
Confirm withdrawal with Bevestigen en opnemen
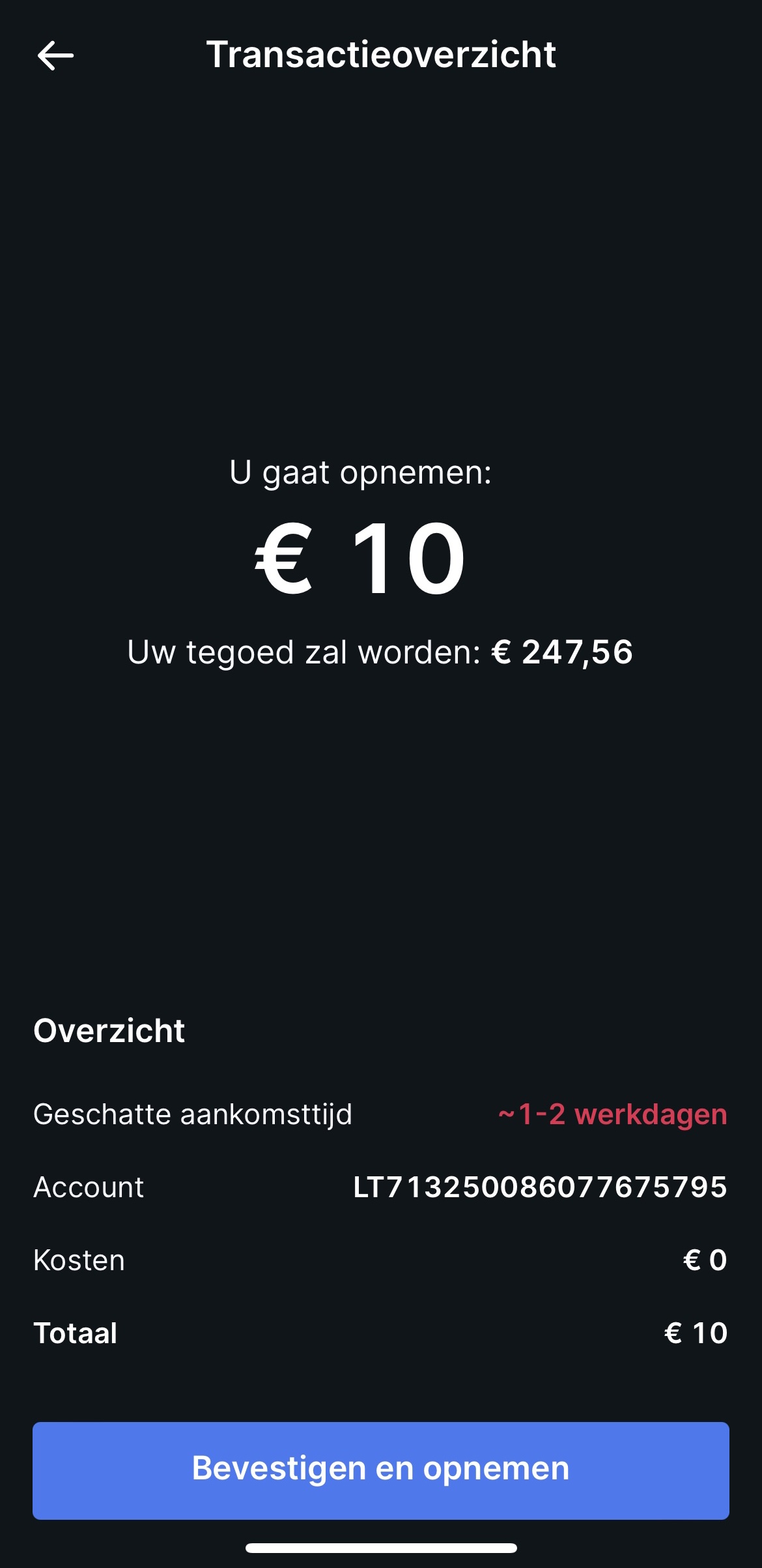381,1470
